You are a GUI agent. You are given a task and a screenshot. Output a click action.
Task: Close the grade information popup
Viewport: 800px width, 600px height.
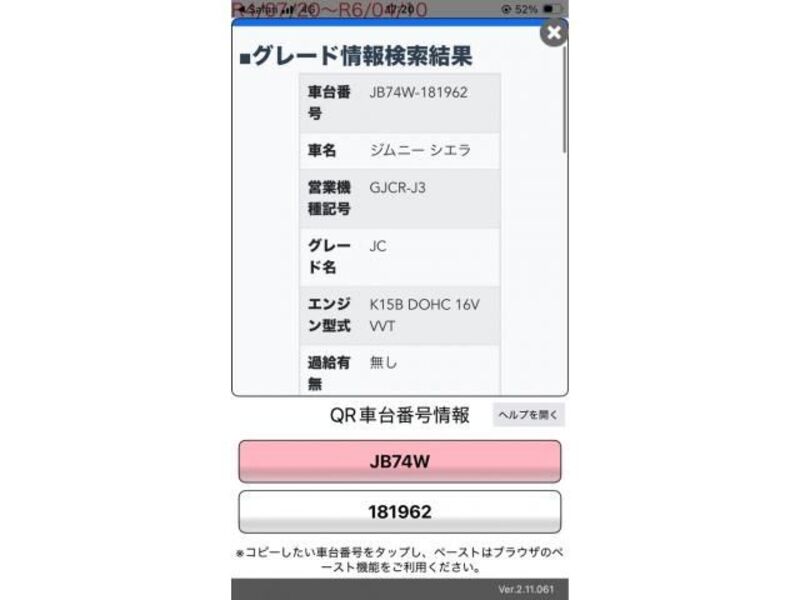(553, 33)
